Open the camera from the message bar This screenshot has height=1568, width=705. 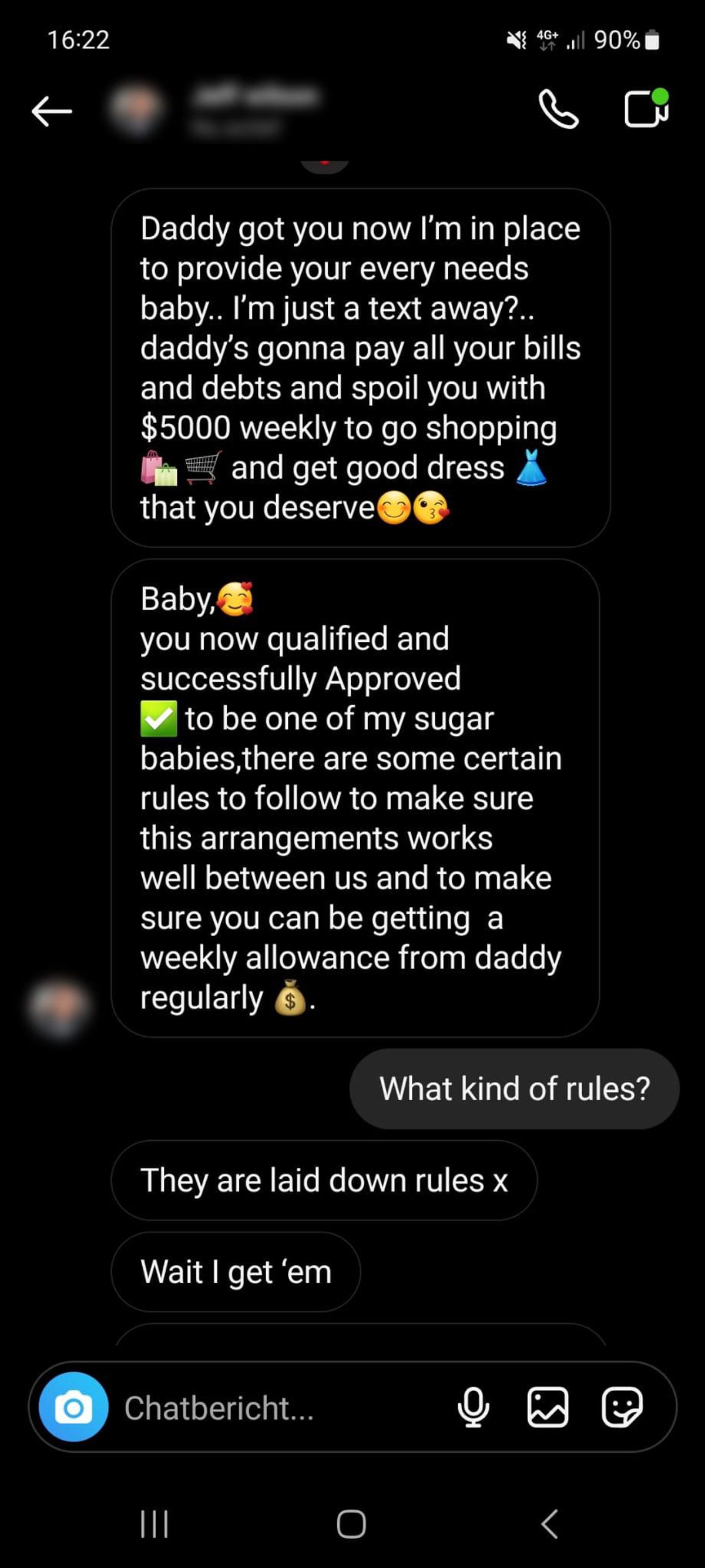73,1408
